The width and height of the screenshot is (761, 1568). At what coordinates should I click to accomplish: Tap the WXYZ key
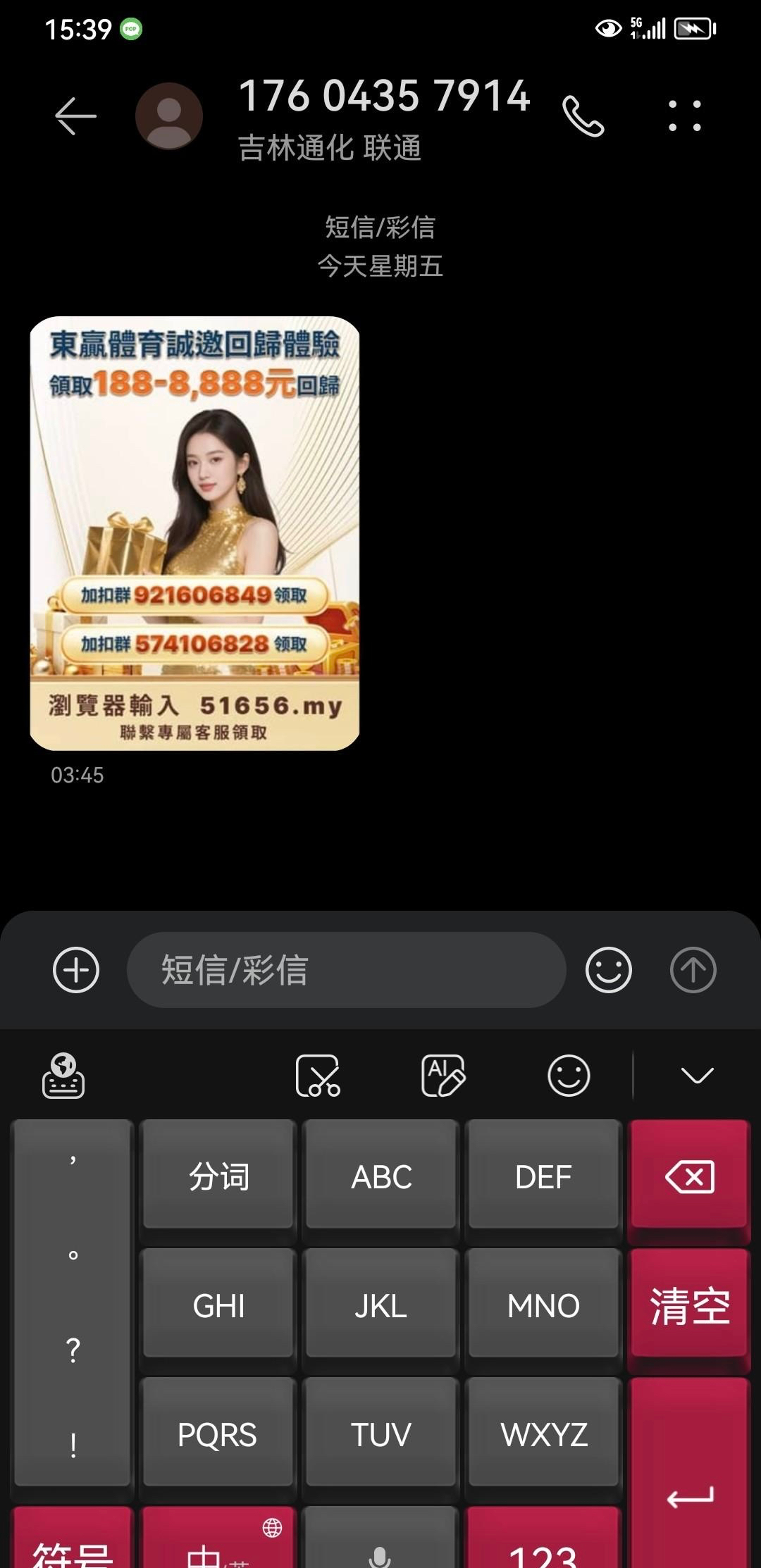(543, 1434)
